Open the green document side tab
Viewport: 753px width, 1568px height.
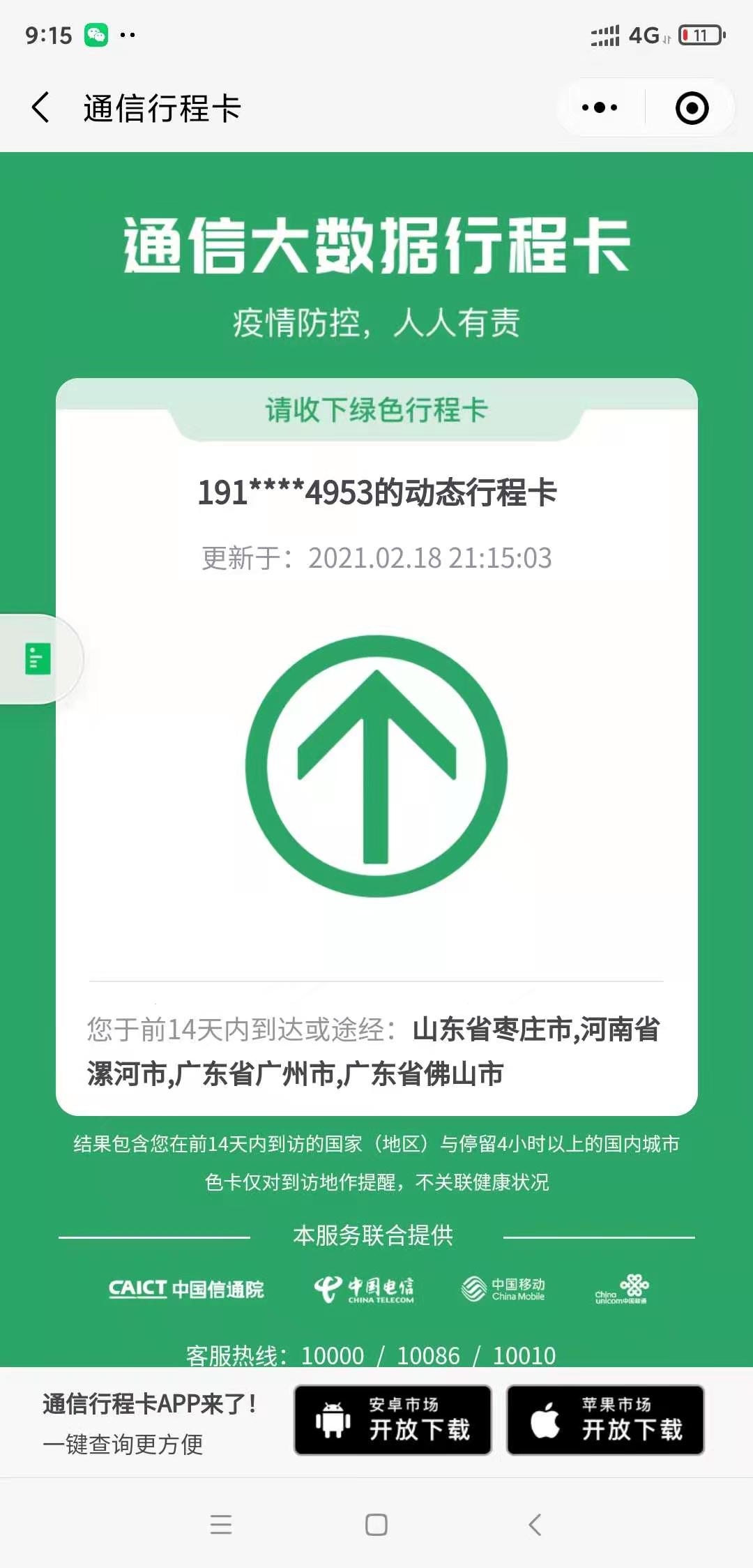(x=38, y=659)
